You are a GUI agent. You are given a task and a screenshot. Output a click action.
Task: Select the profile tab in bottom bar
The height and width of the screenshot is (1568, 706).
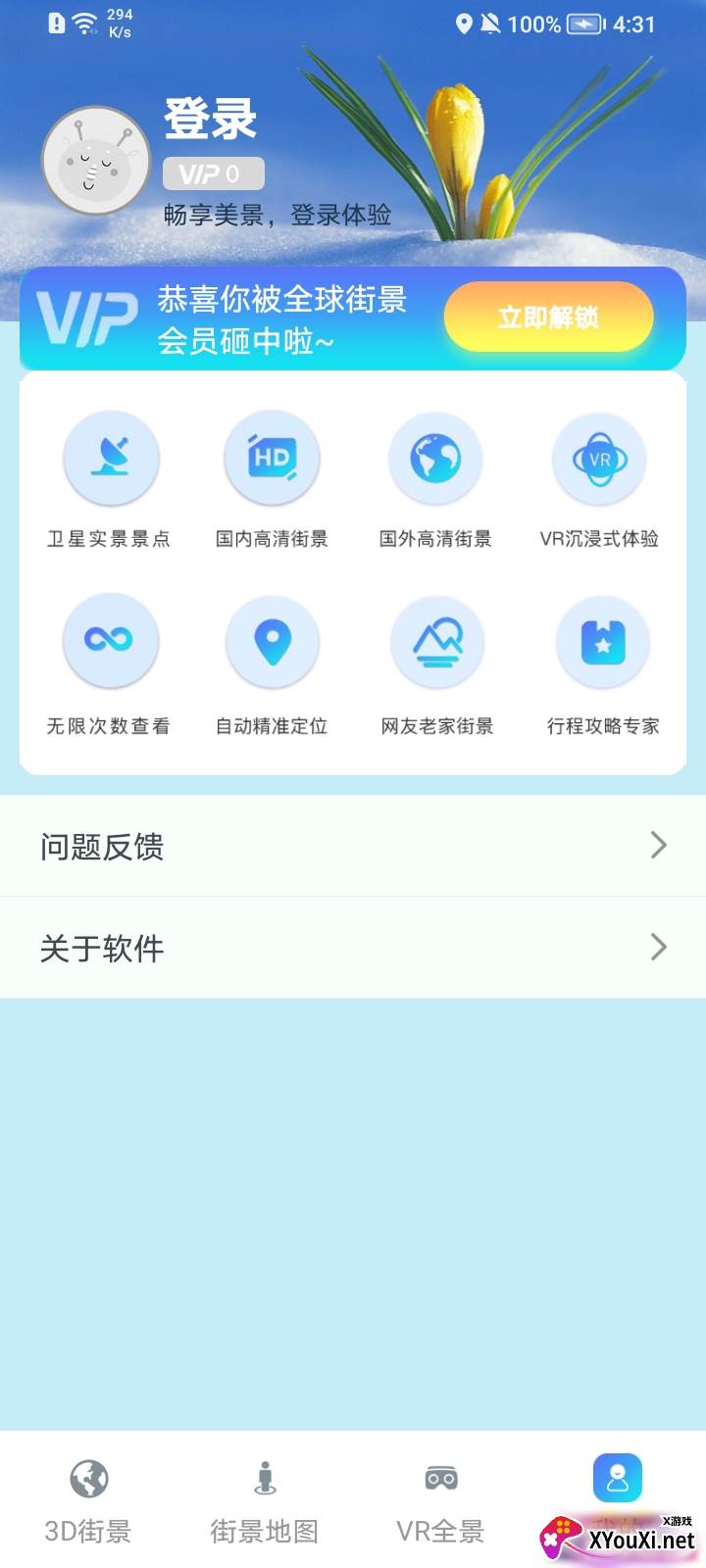point(618,1480)
